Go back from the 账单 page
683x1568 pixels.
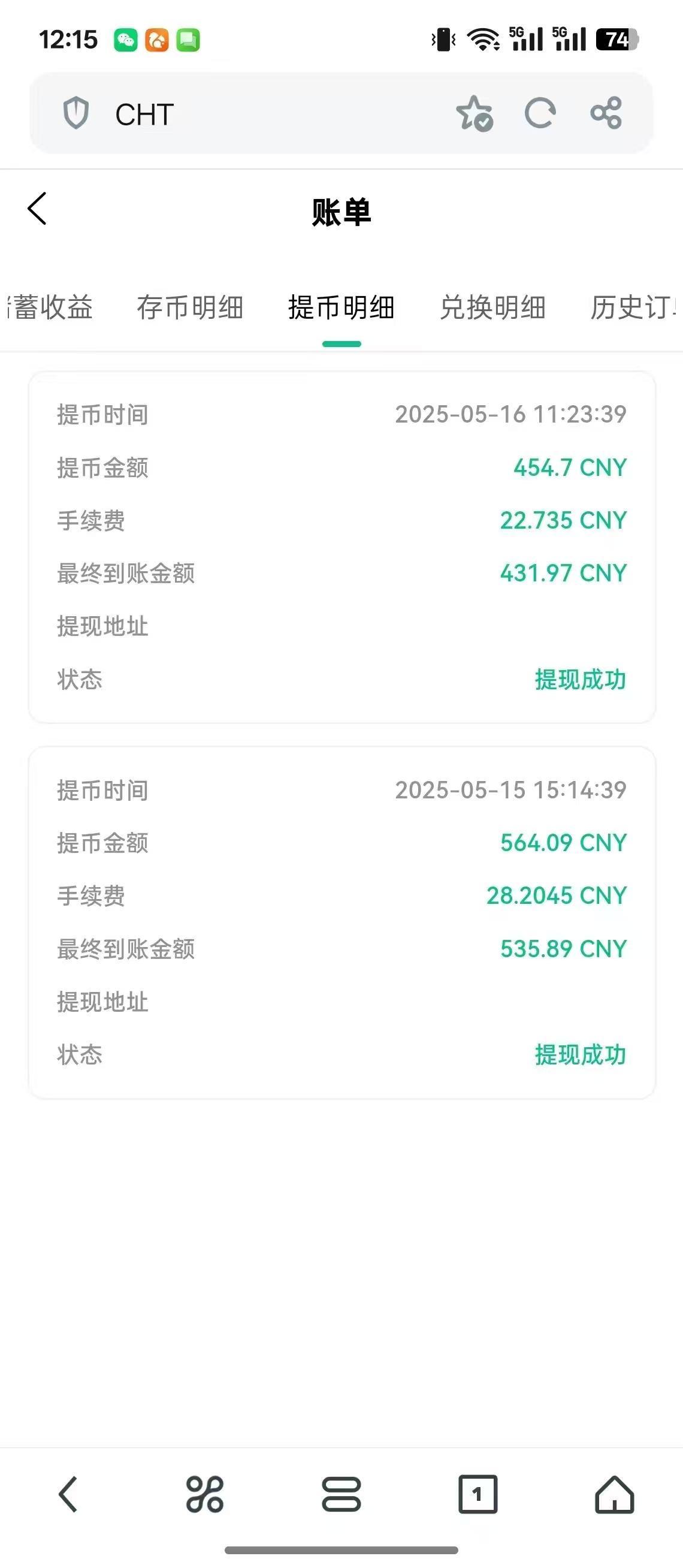(37, 209)
